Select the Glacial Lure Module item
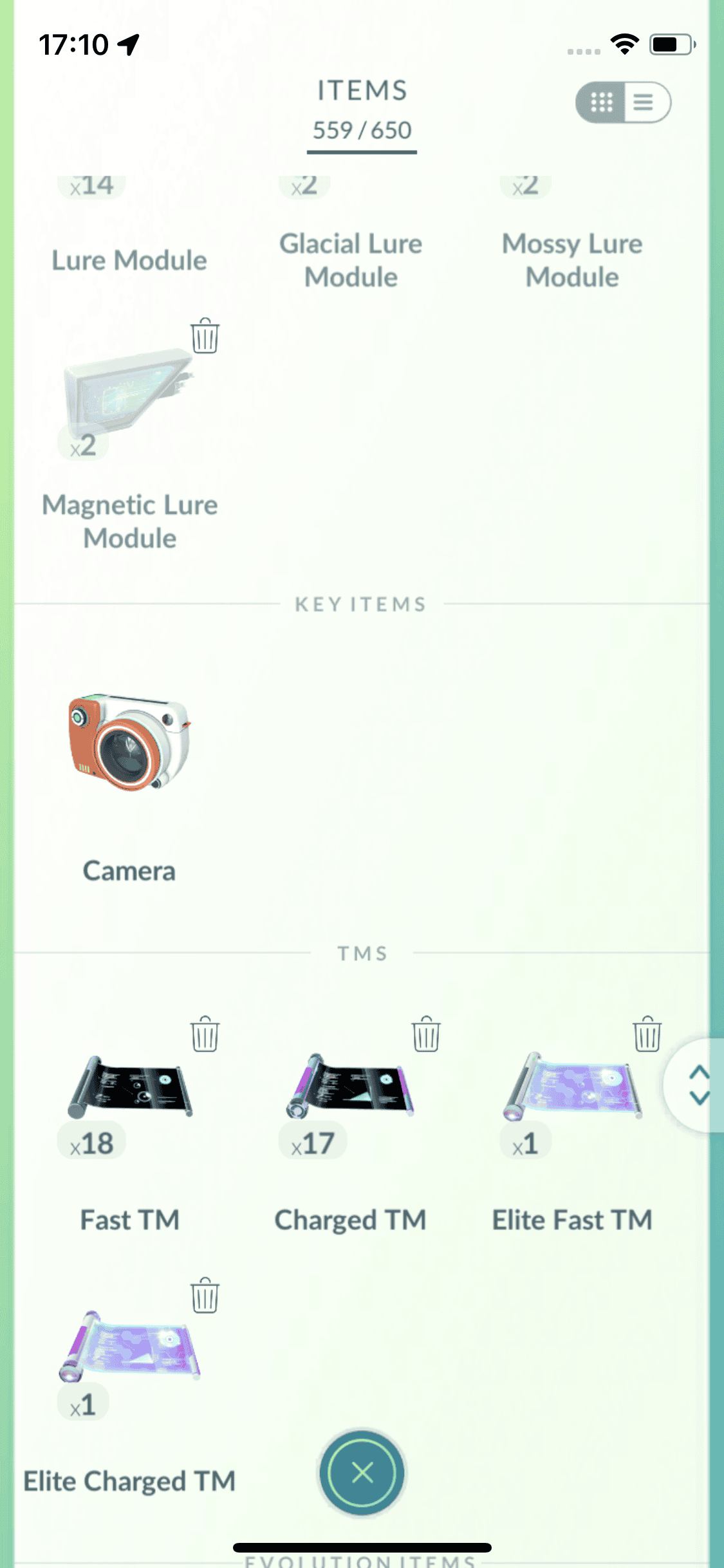Viewport: 724px width, 1568px height. [351, 259]
